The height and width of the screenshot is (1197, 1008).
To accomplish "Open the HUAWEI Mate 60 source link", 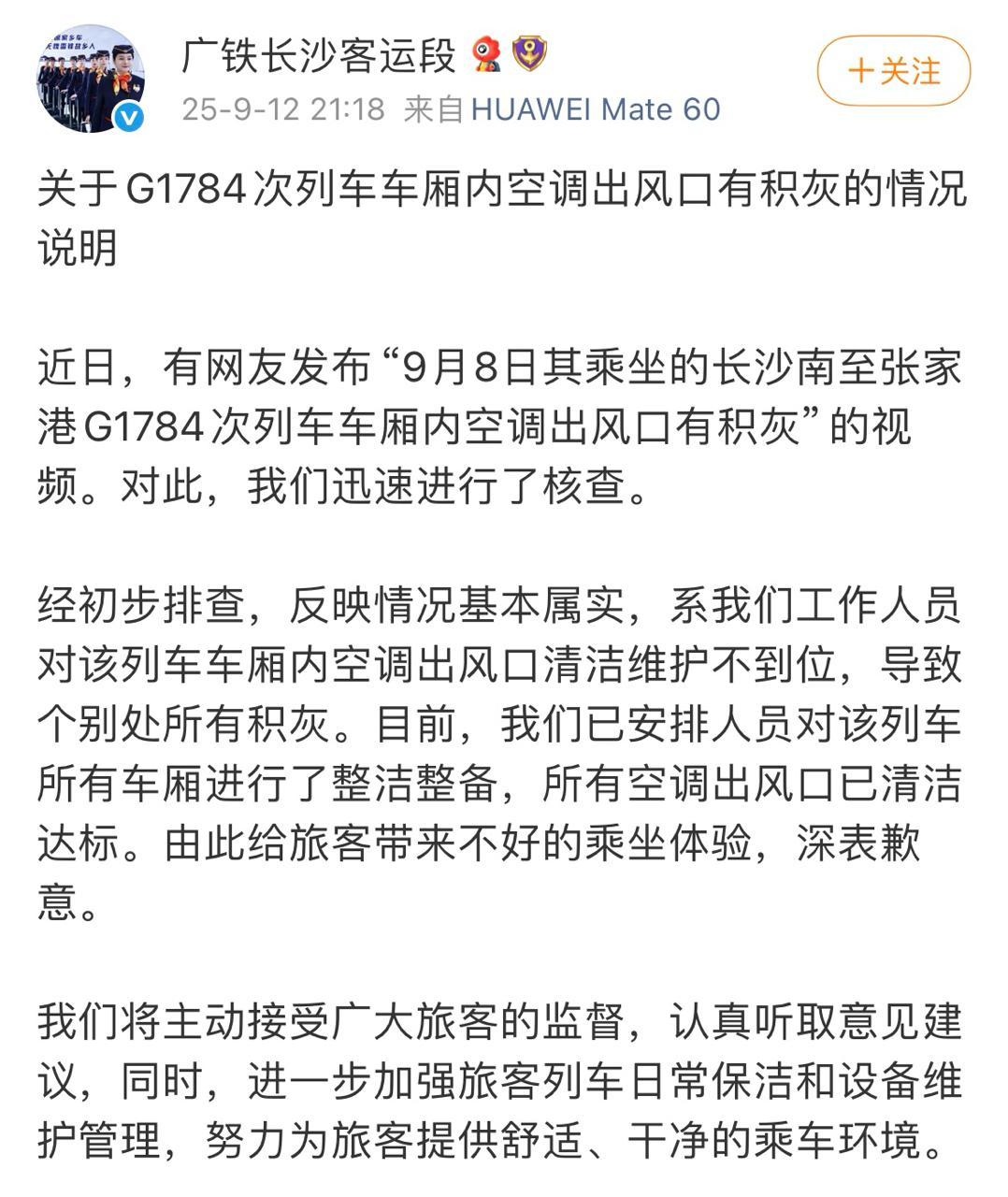I will (x=596, y=109).
